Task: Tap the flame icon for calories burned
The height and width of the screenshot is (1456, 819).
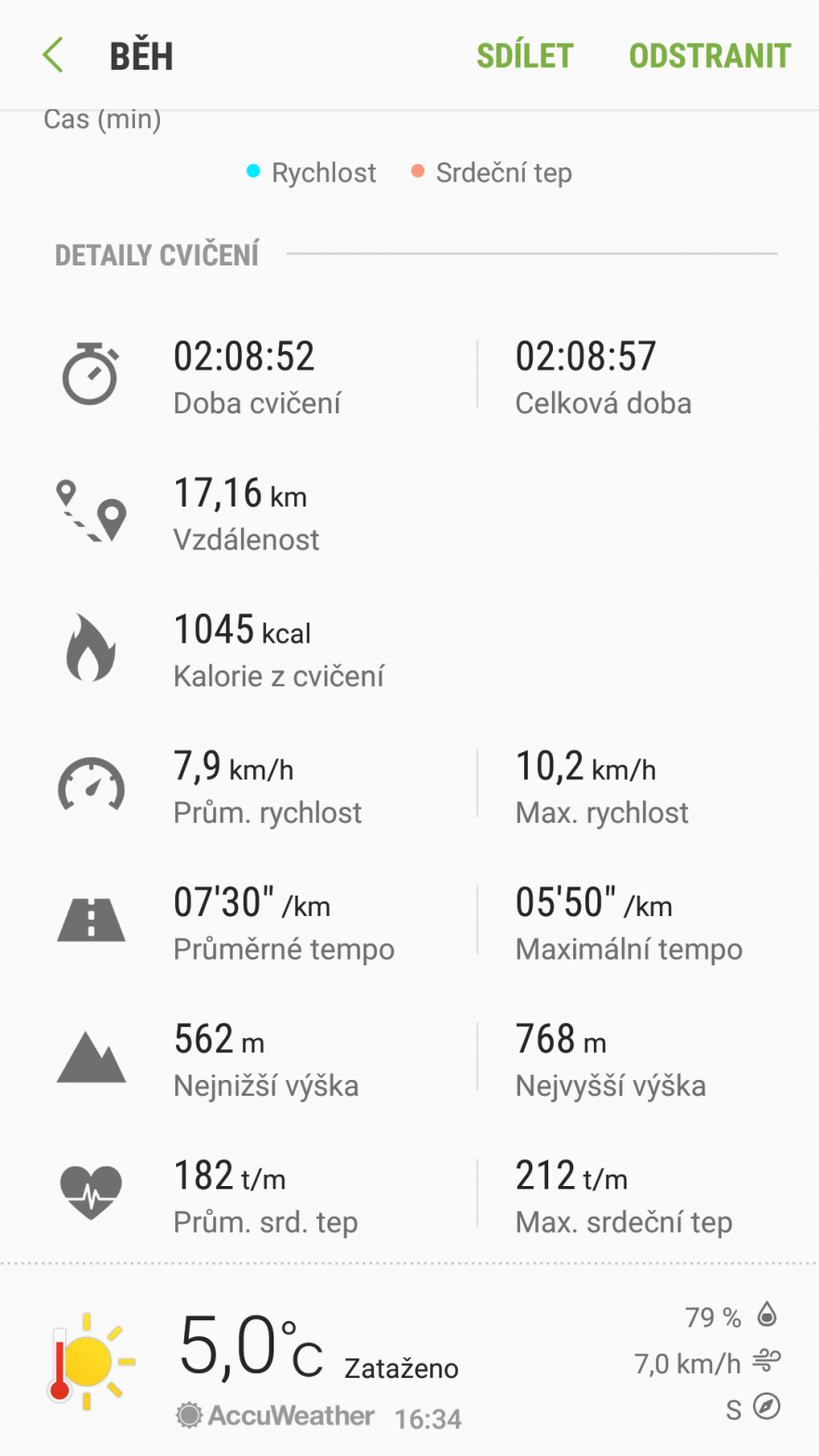Action: 91,646
